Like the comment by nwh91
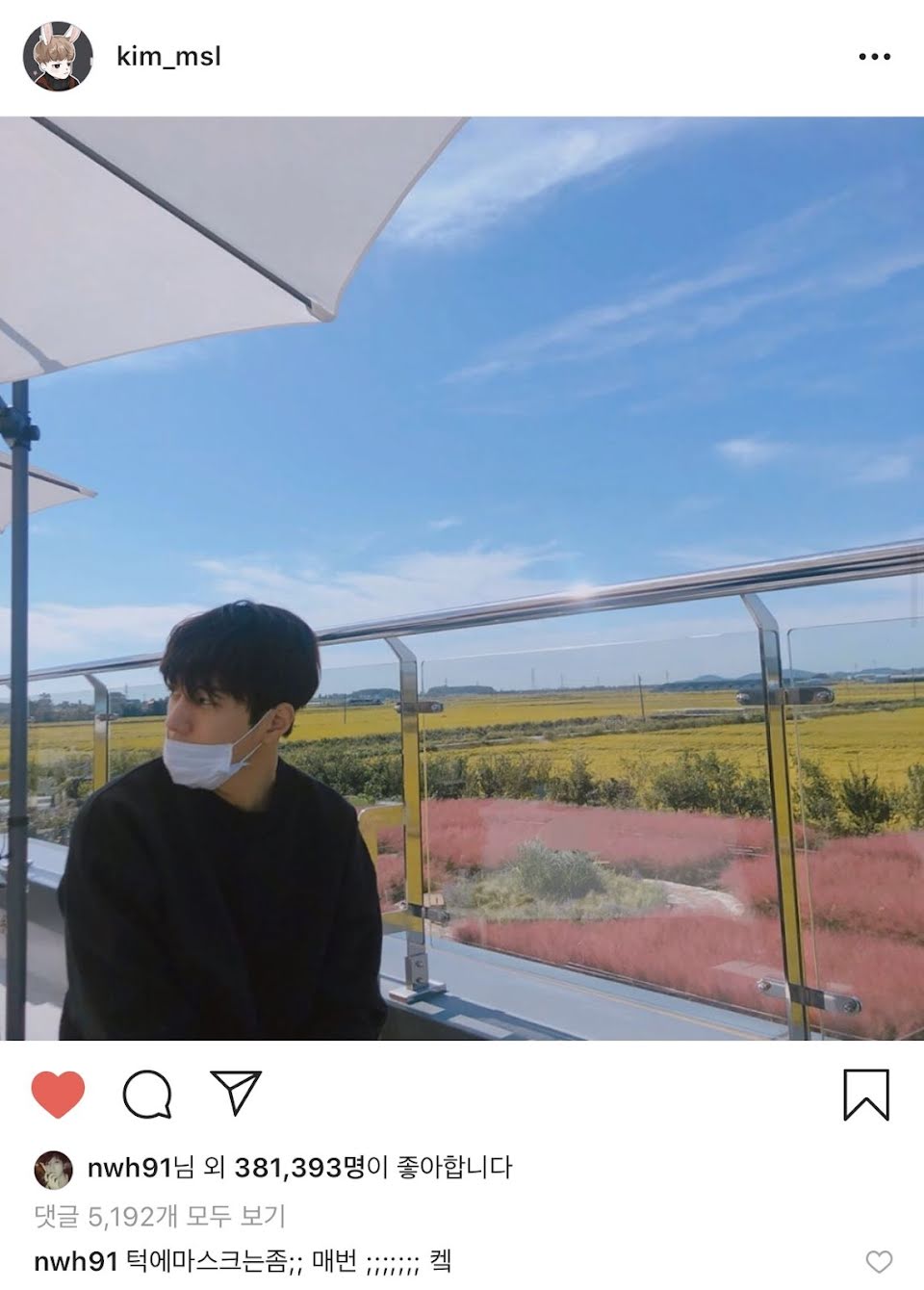Viewport: 924px width, 1290px height. (879, 1261)
